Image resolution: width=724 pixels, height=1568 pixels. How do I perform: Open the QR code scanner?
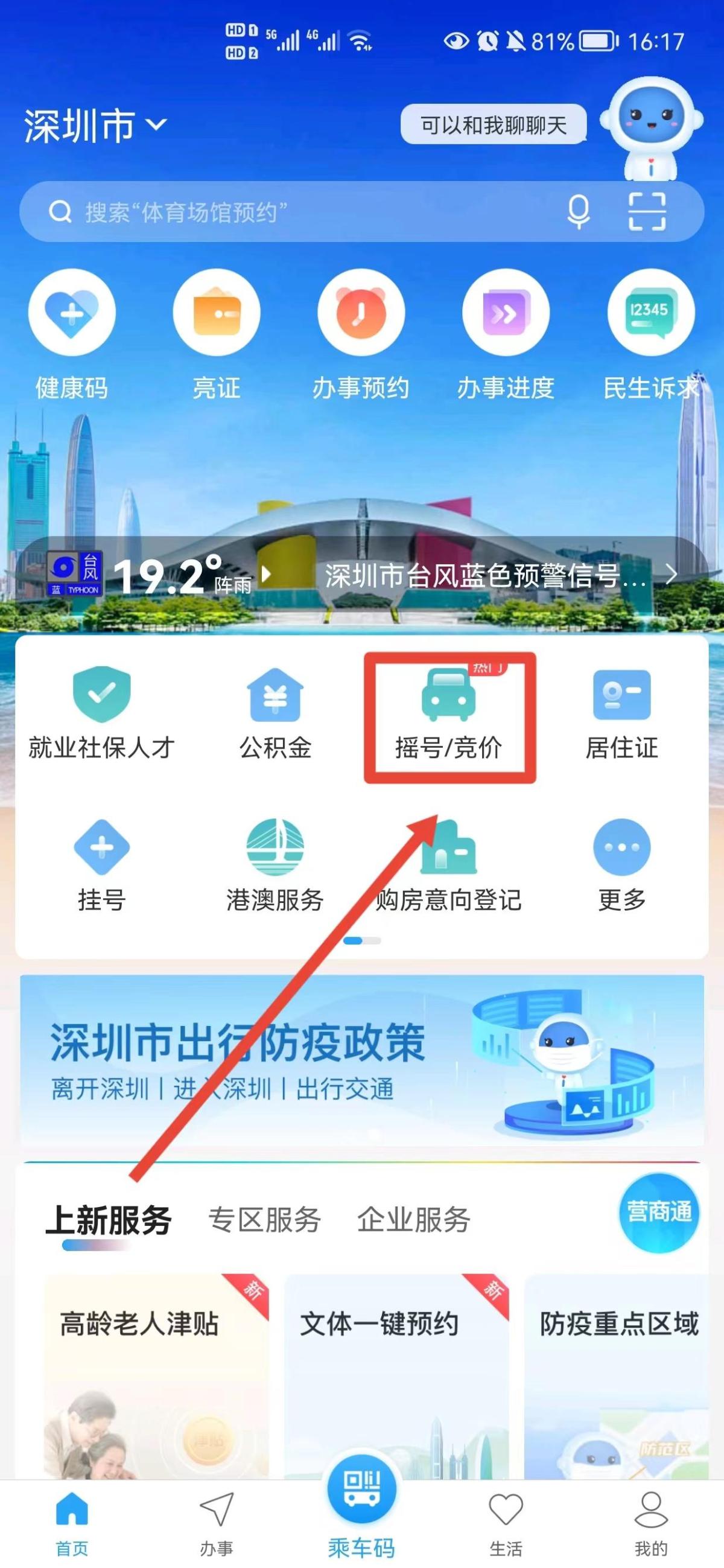[x=647, y=212]
